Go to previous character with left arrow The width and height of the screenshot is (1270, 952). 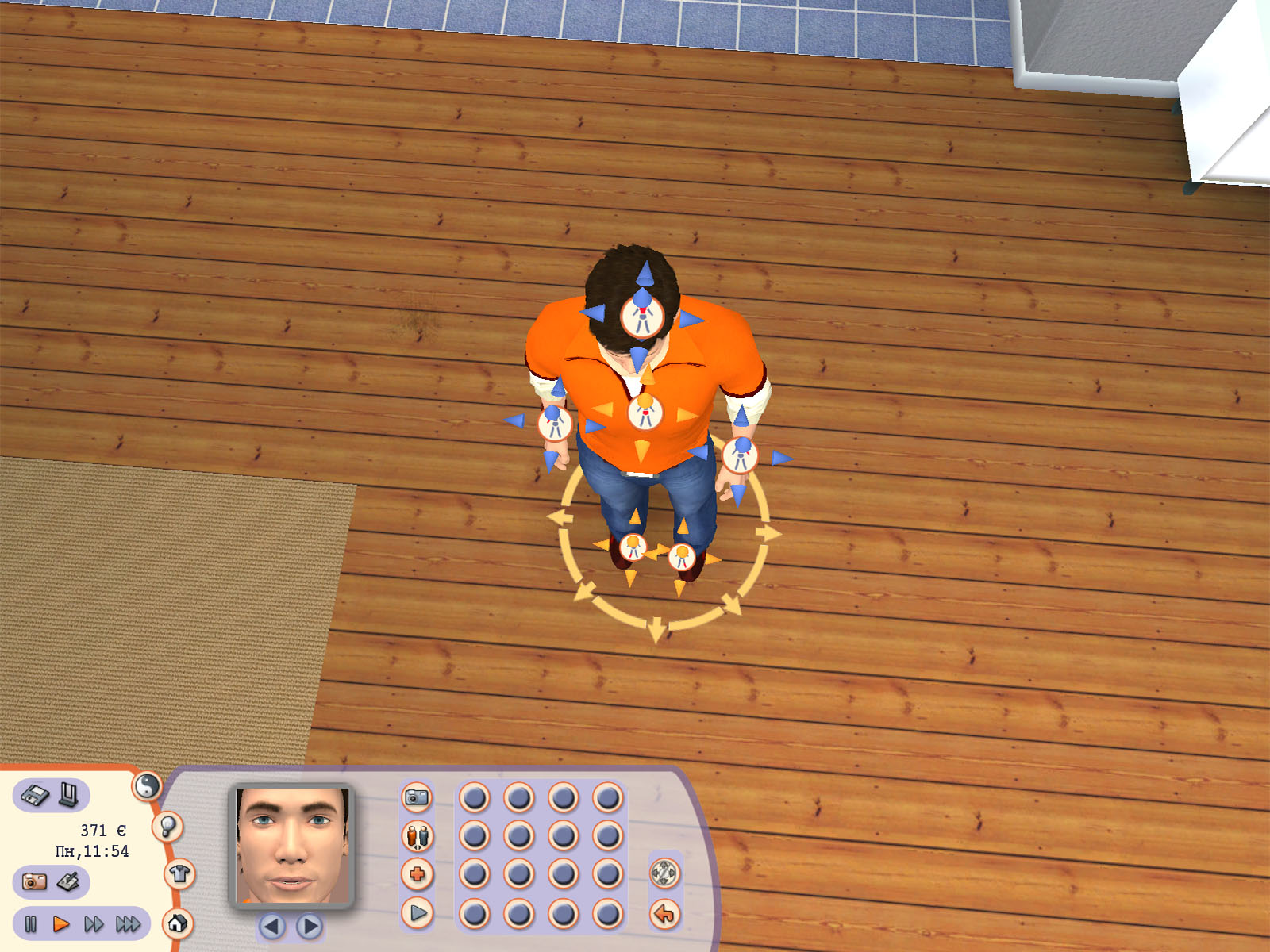[x=272, y=926]
